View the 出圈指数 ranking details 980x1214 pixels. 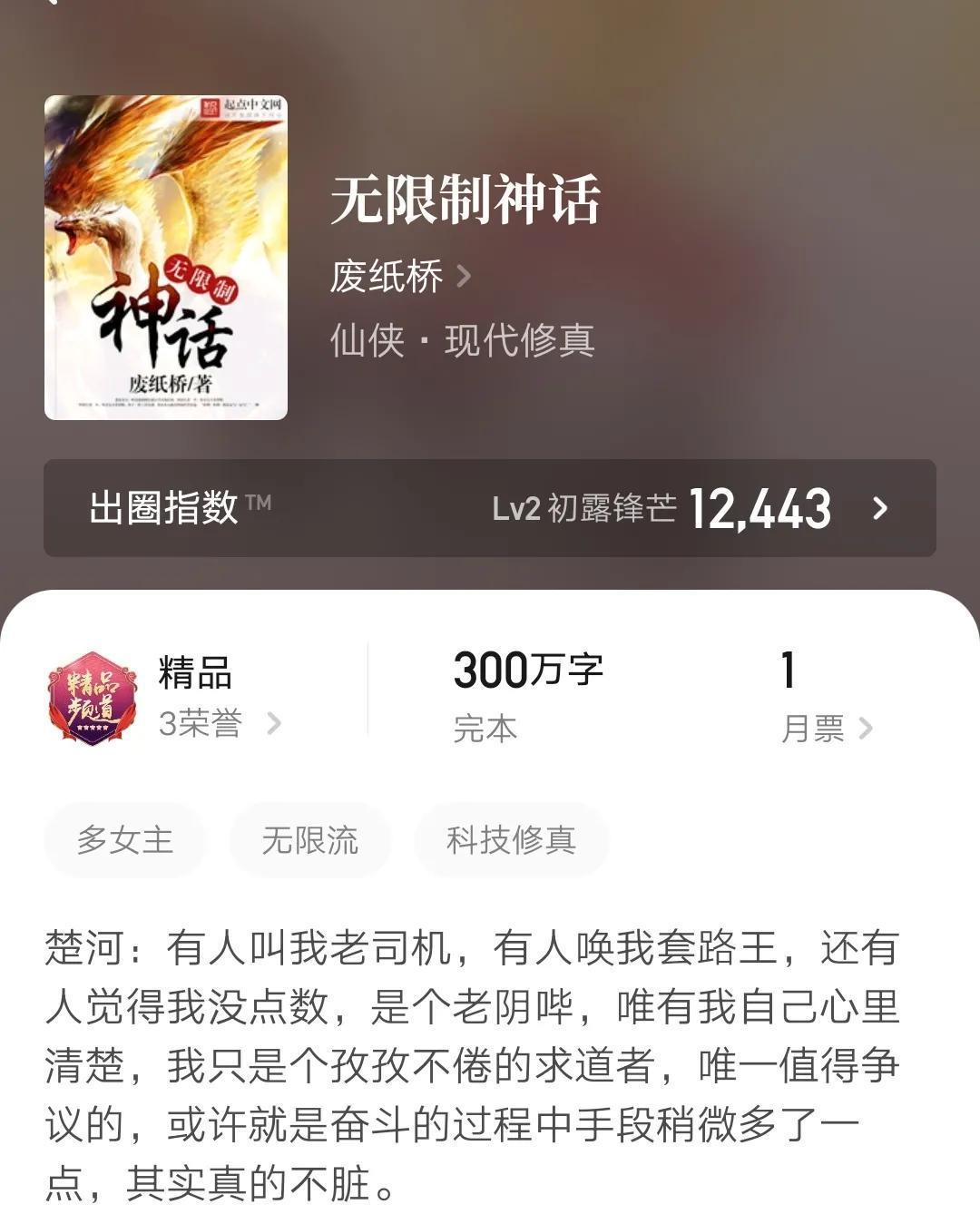(489, 508)
